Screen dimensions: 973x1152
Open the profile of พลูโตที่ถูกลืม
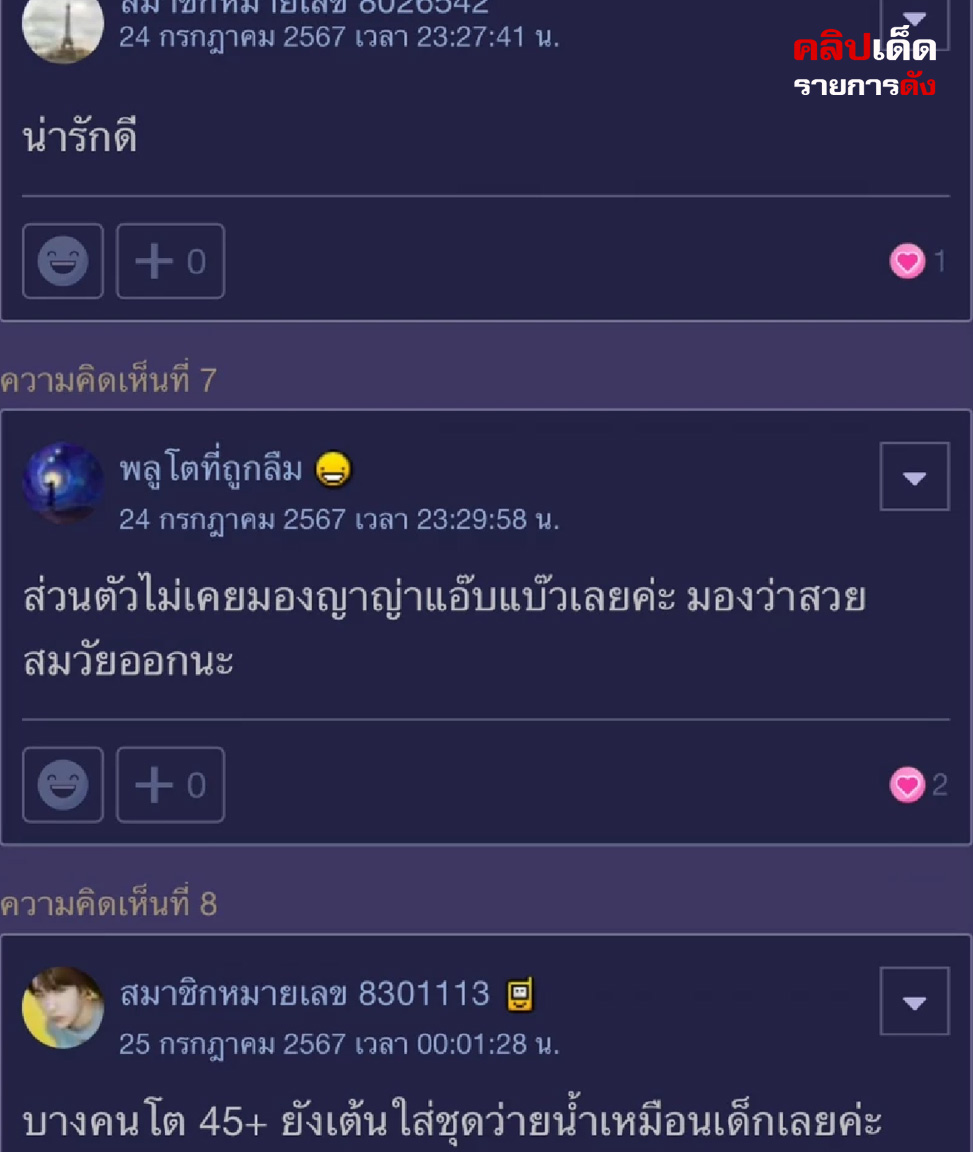pos(211,468)
